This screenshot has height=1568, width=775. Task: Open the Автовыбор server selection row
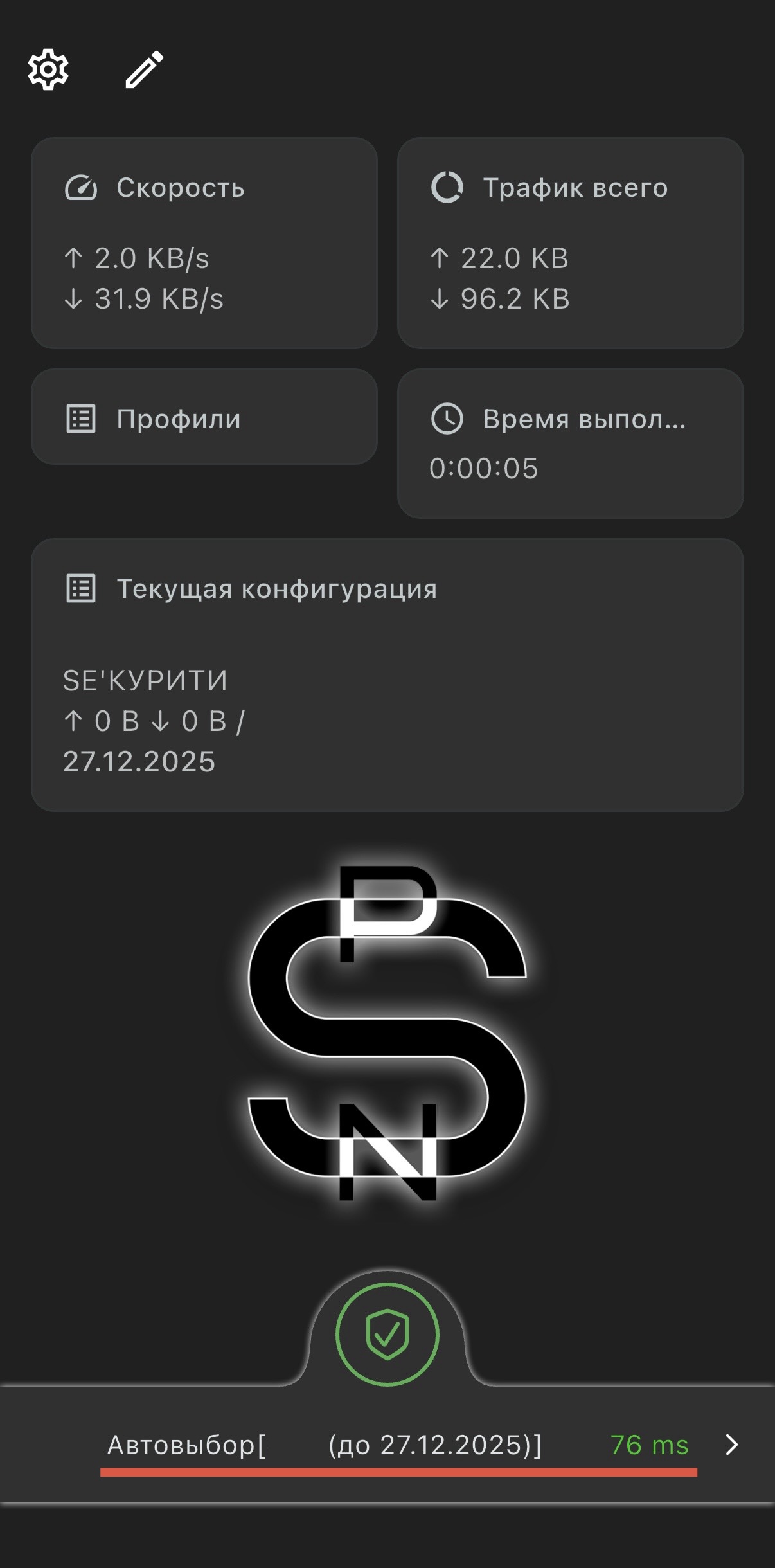(398, 1445)
